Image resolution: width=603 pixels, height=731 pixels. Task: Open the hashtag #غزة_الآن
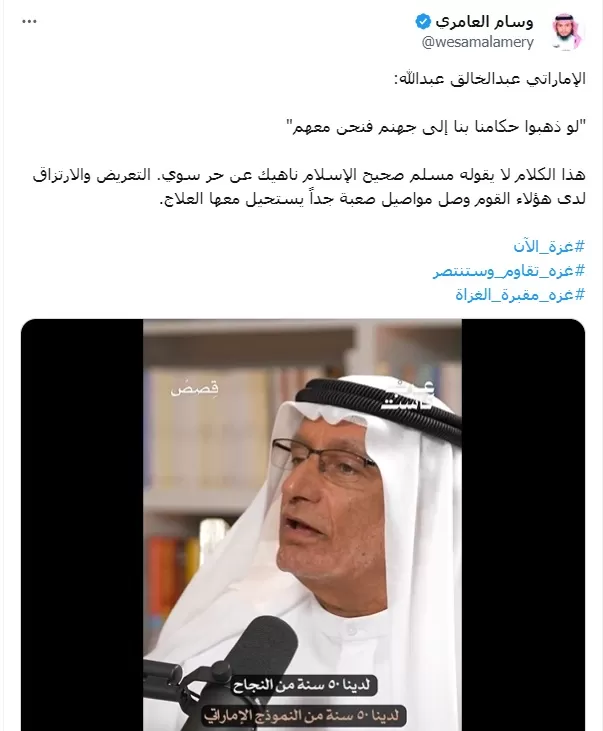pyautogui.click(x=551, y=247)
